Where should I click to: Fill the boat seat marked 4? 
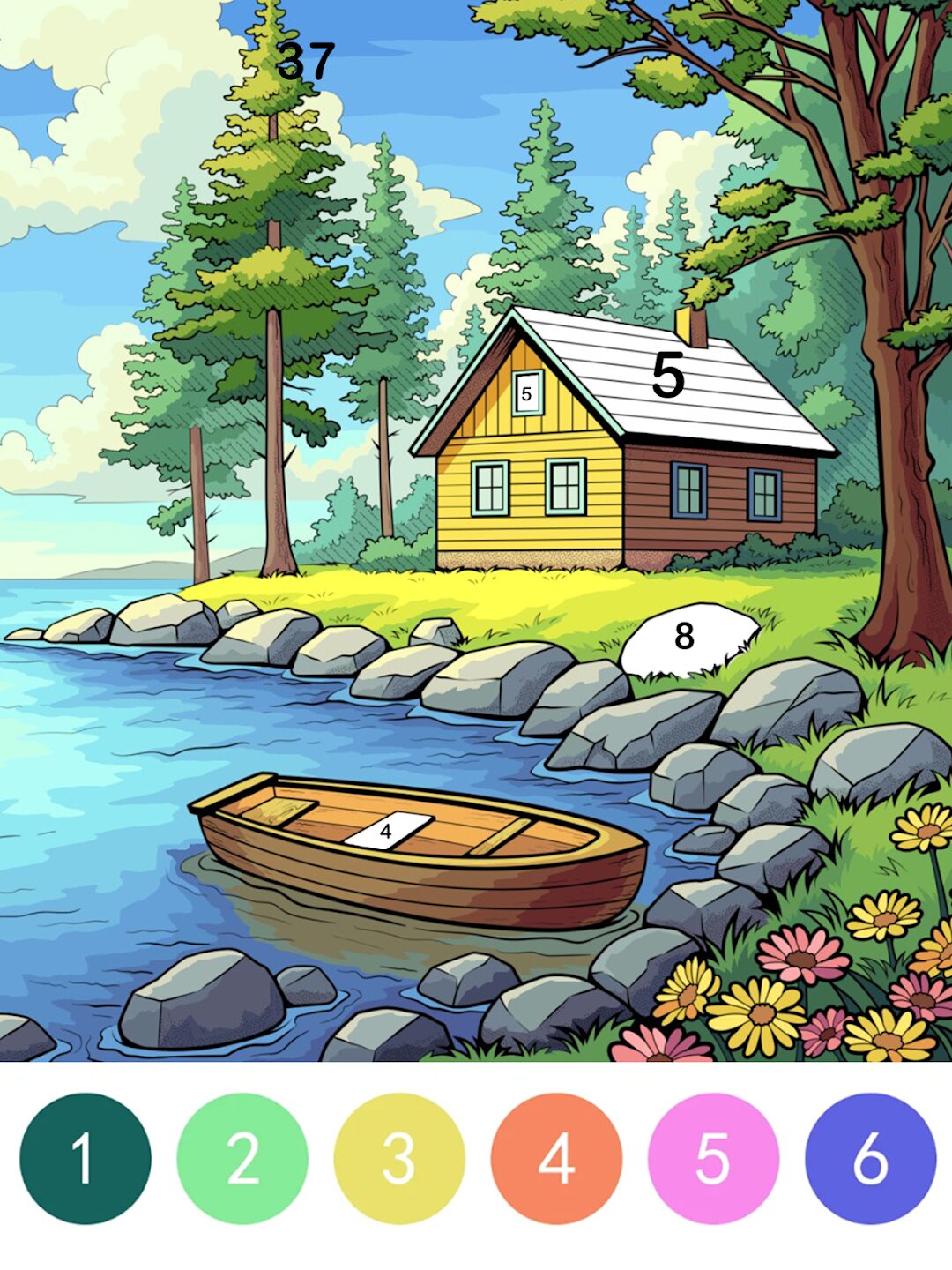point(388,831)
